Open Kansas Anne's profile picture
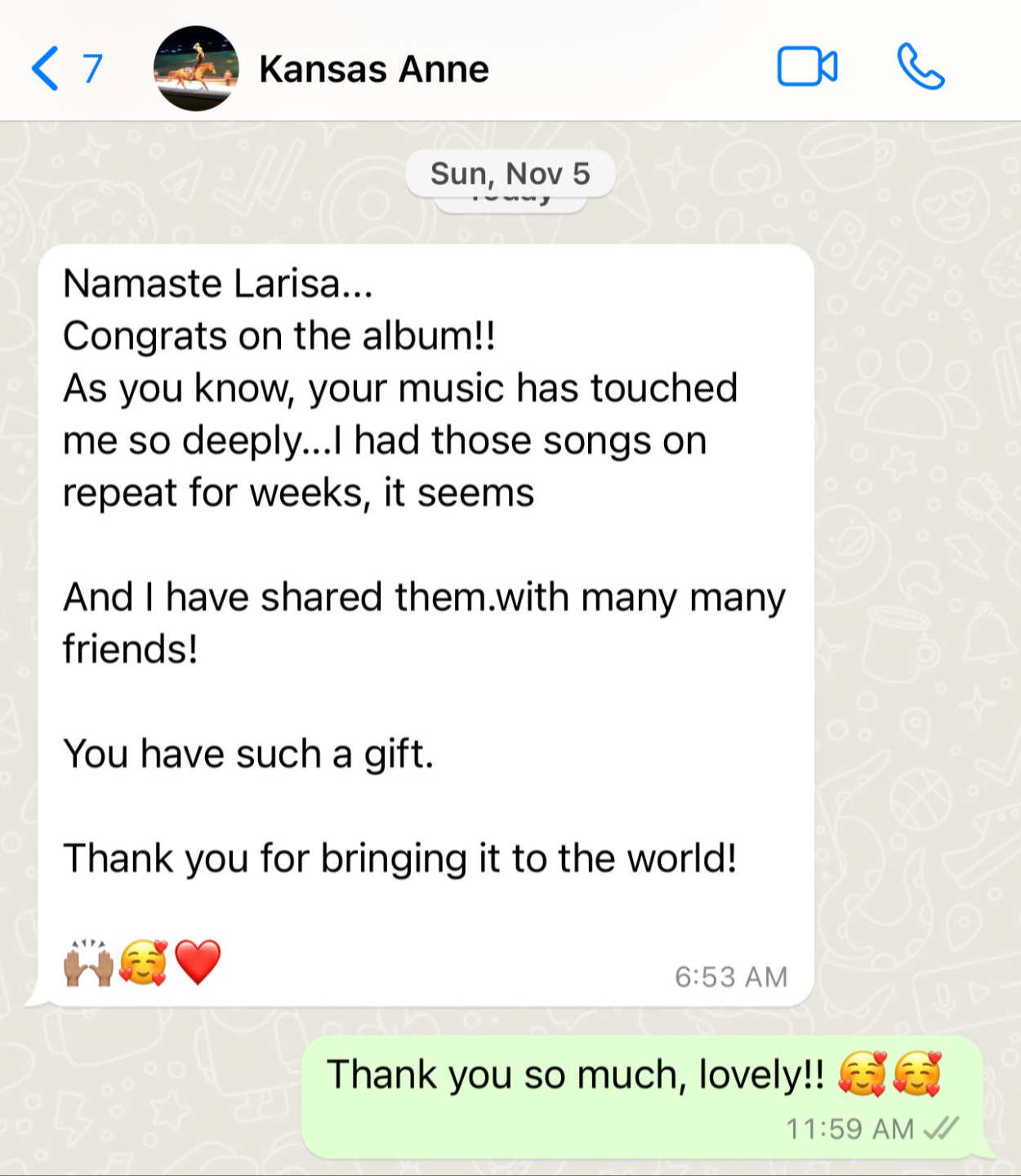The height and width of the screenshot is (1176, 1021). pos(196,69)
